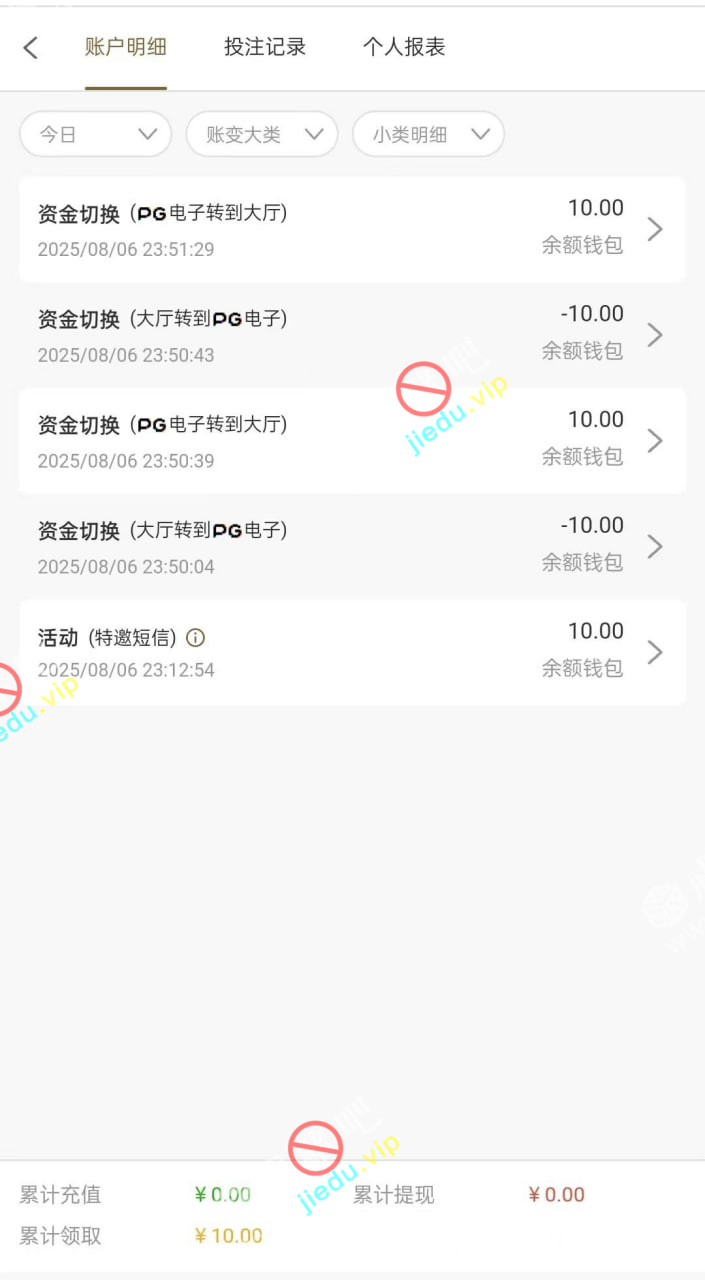Screen dimensions: 705x1280
Task: View details of the 23:50:04 transfer
Action: click(x=352, y=547)
